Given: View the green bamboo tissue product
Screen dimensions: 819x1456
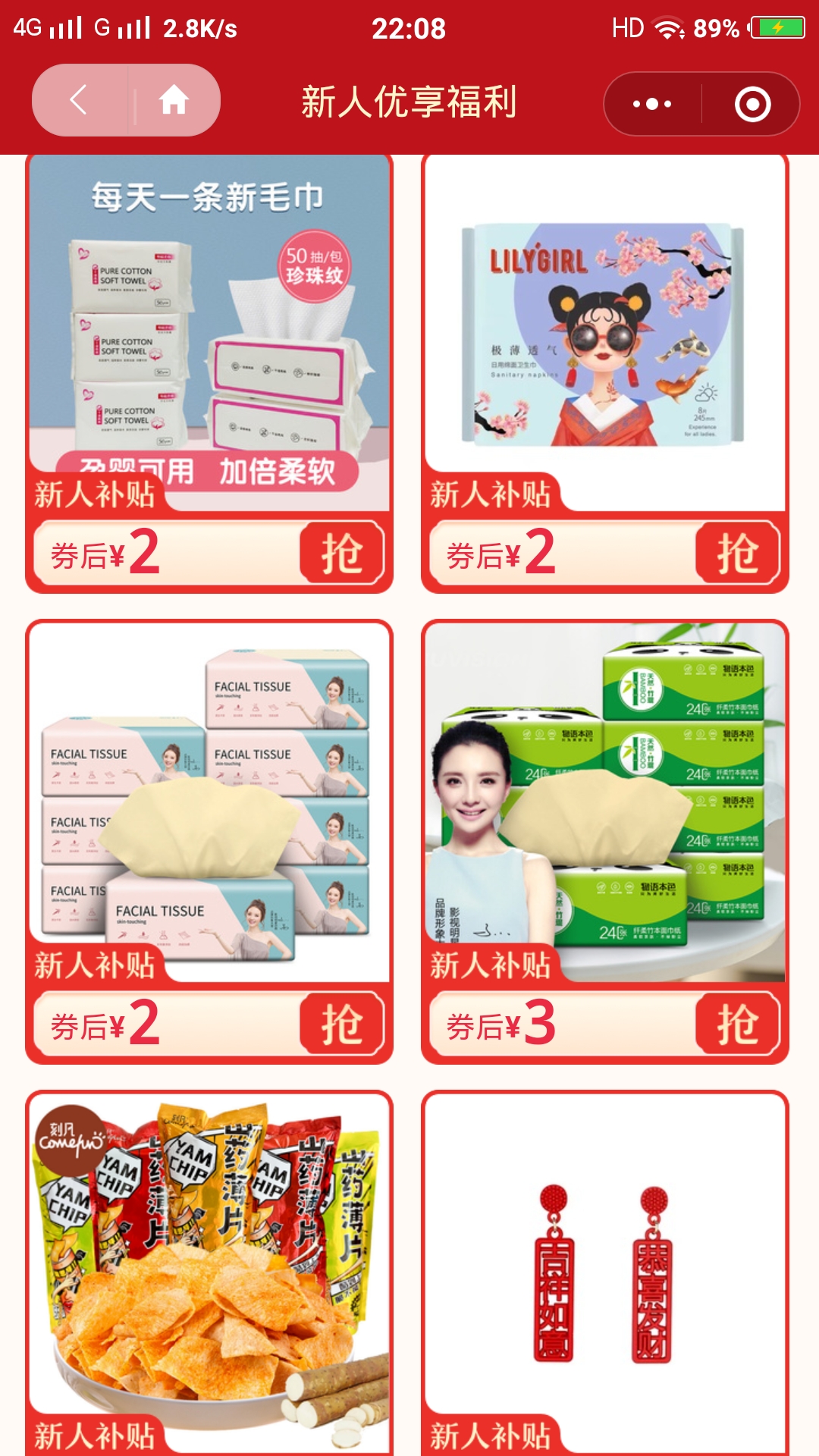Looking at the screenshot, I should [x=604, y=796].
